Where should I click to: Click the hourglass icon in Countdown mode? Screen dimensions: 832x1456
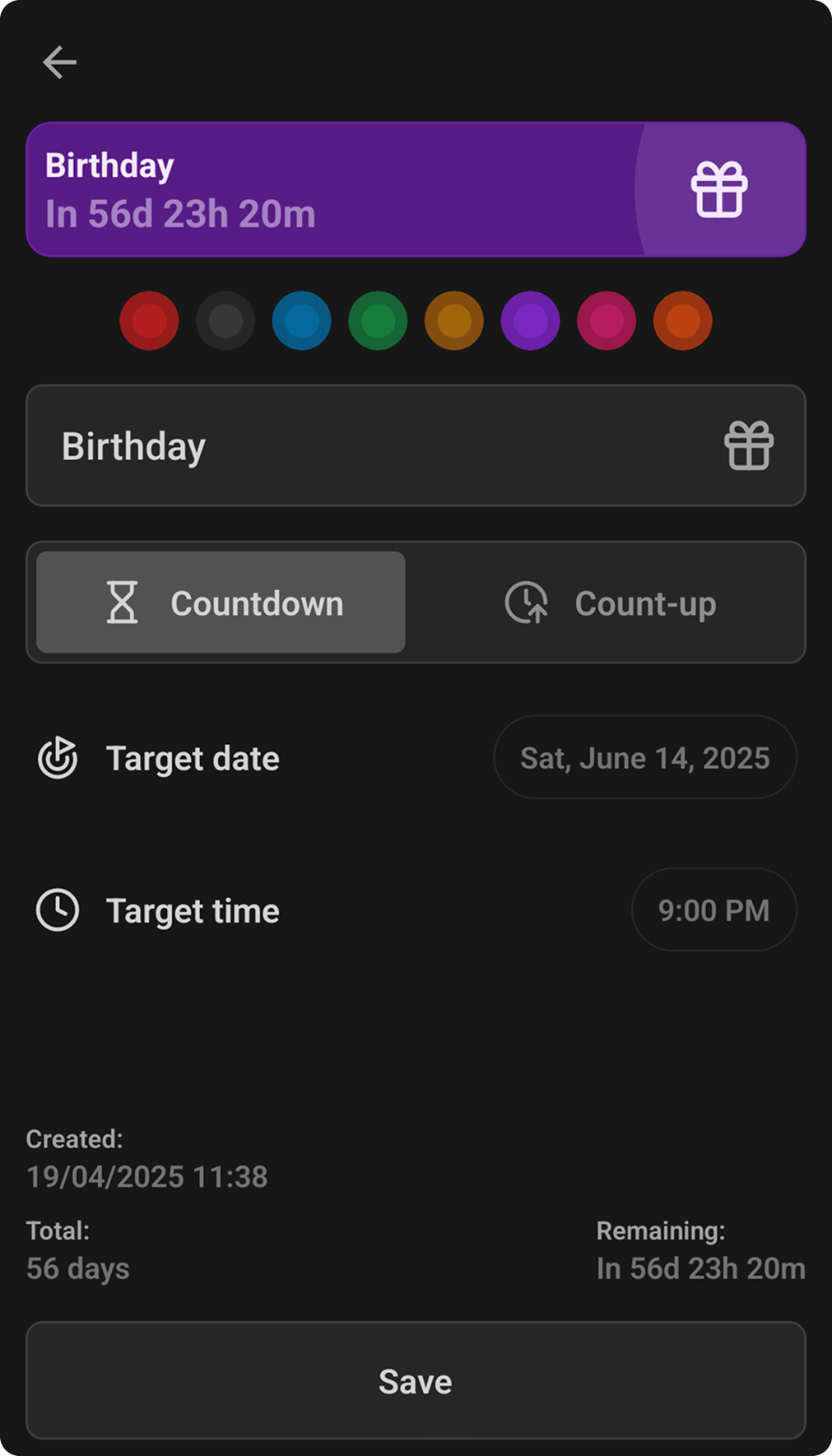(122, 602)
